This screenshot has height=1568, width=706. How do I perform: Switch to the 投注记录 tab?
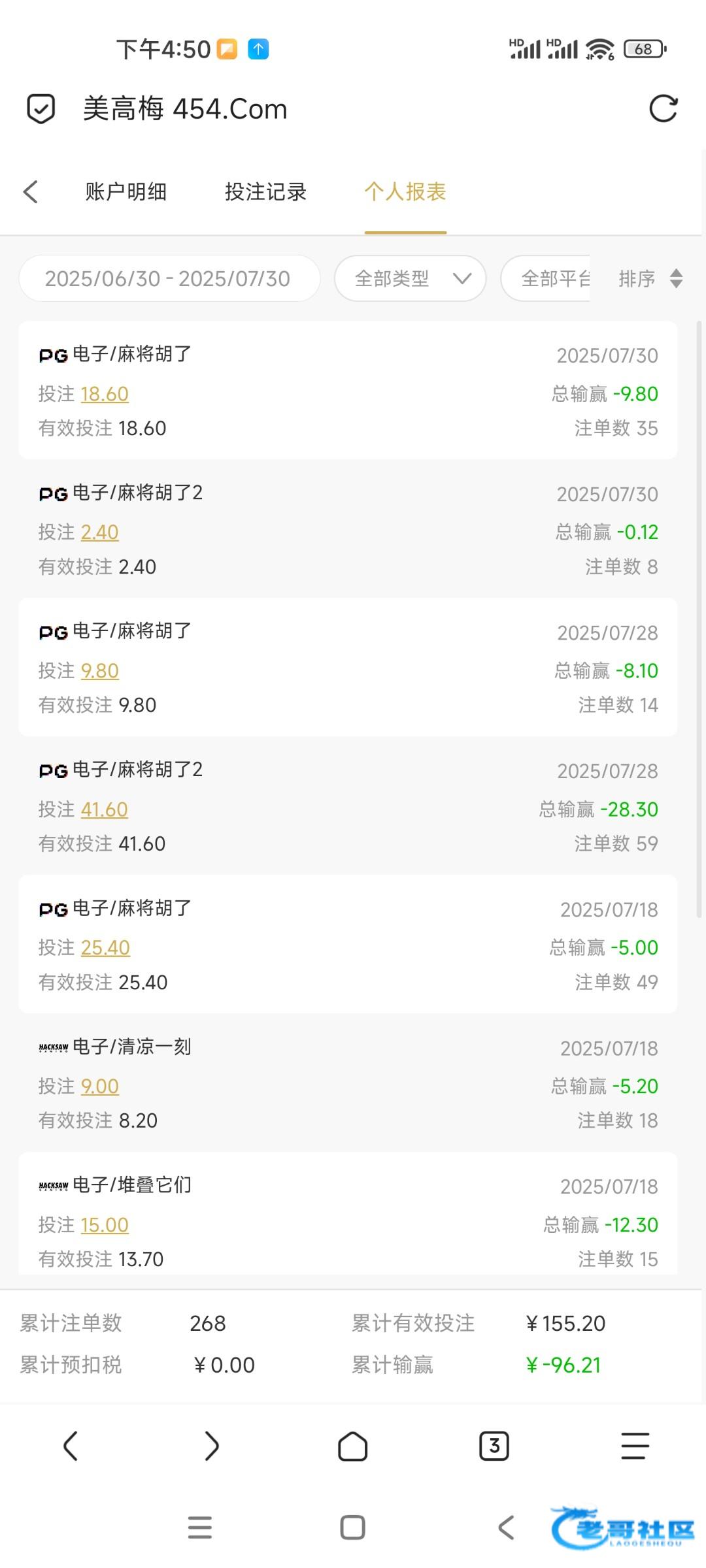click(x=265, y=192)
